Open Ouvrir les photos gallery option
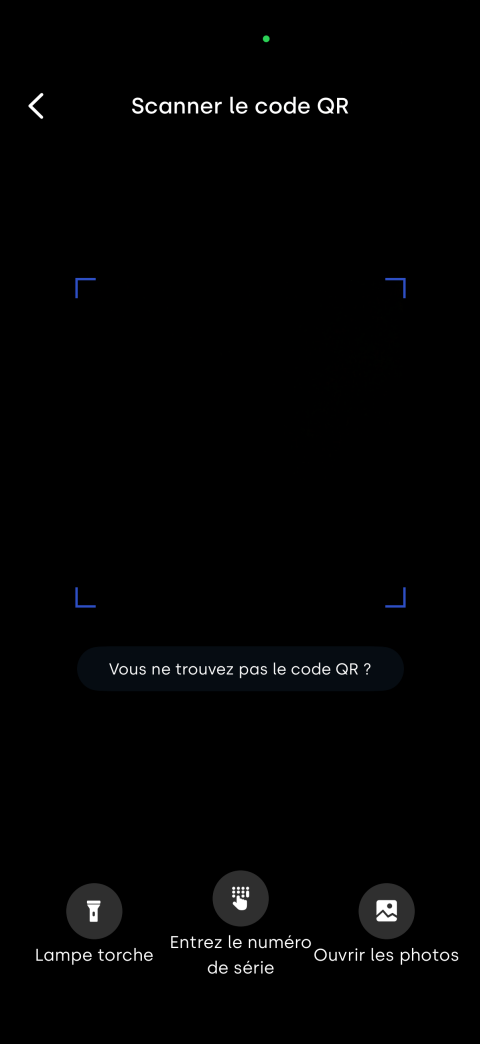 click(x=386, y=911)
